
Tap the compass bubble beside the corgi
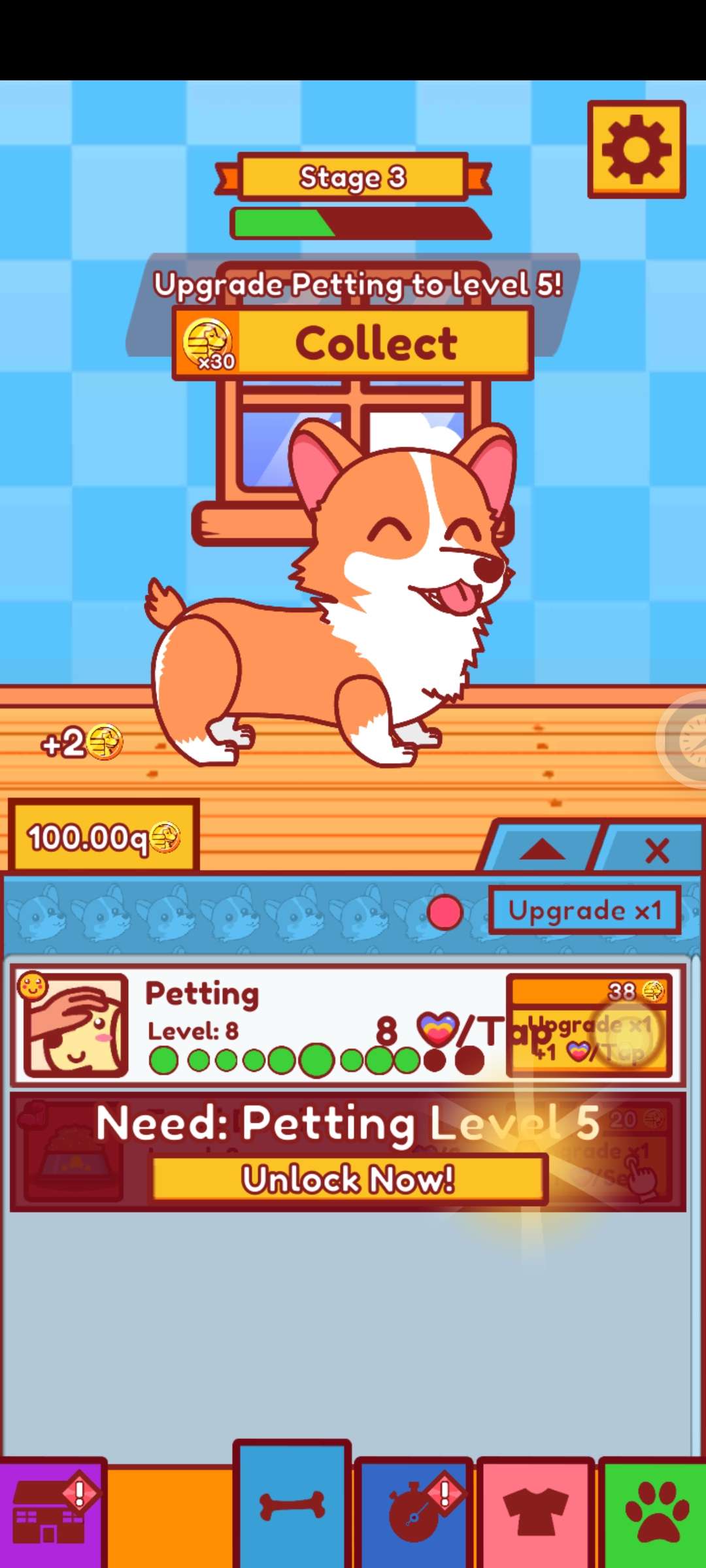click(686, 740)
